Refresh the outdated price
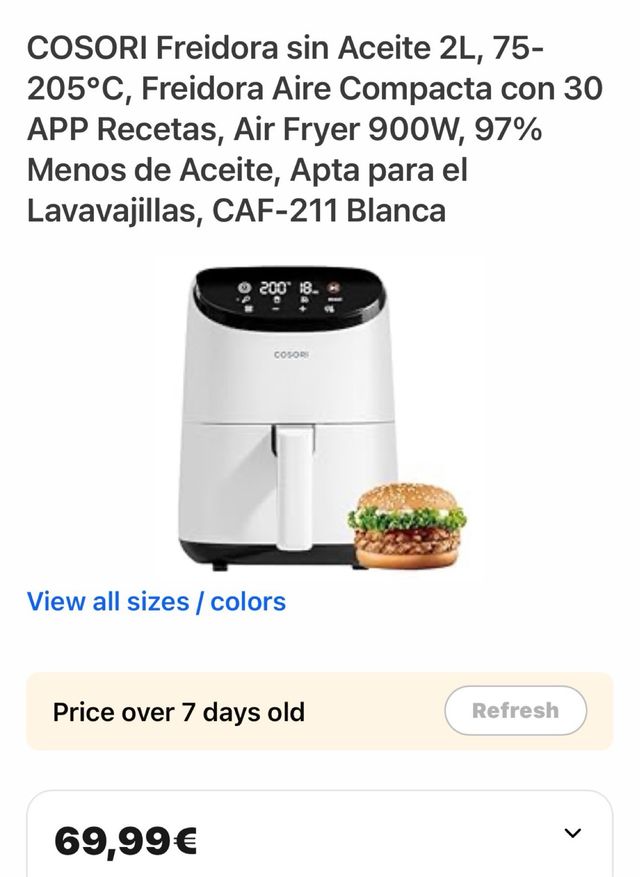640x877 pixels. (x=515, y=711)
